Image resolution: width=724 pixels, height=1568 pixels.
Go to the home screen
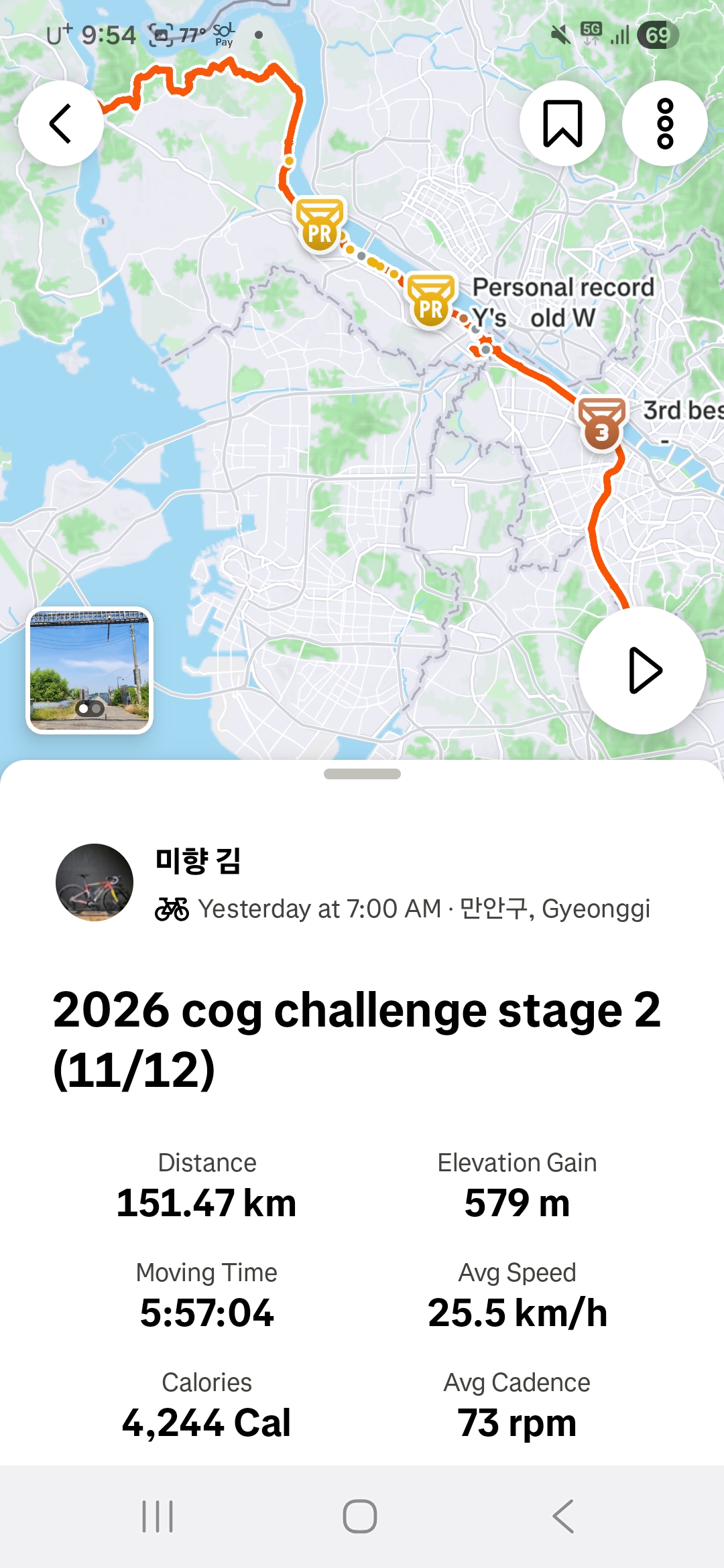point(360,1516)
